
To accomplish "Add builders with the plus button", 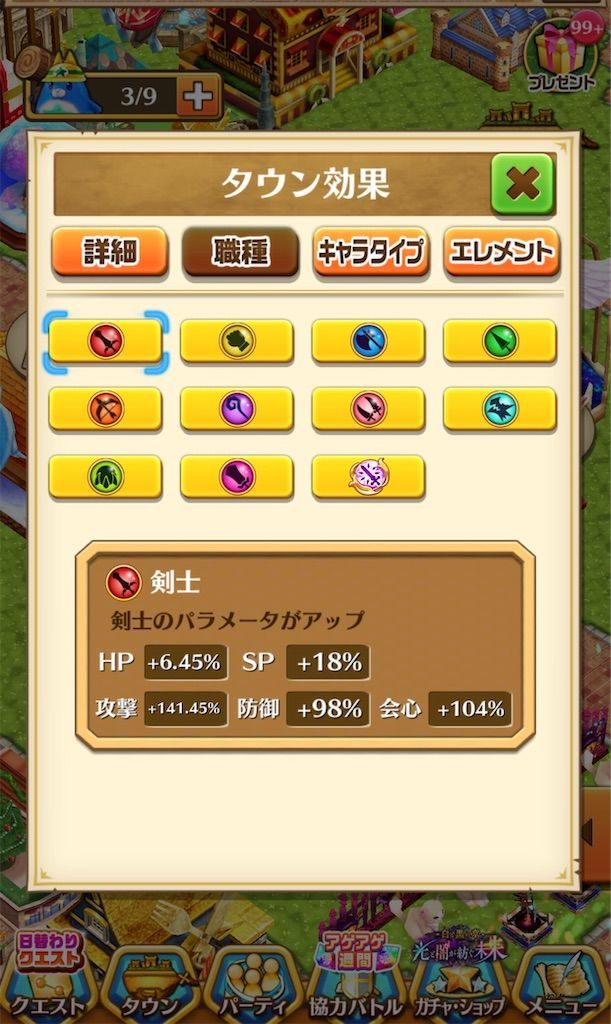I will [x=198, y=96].
